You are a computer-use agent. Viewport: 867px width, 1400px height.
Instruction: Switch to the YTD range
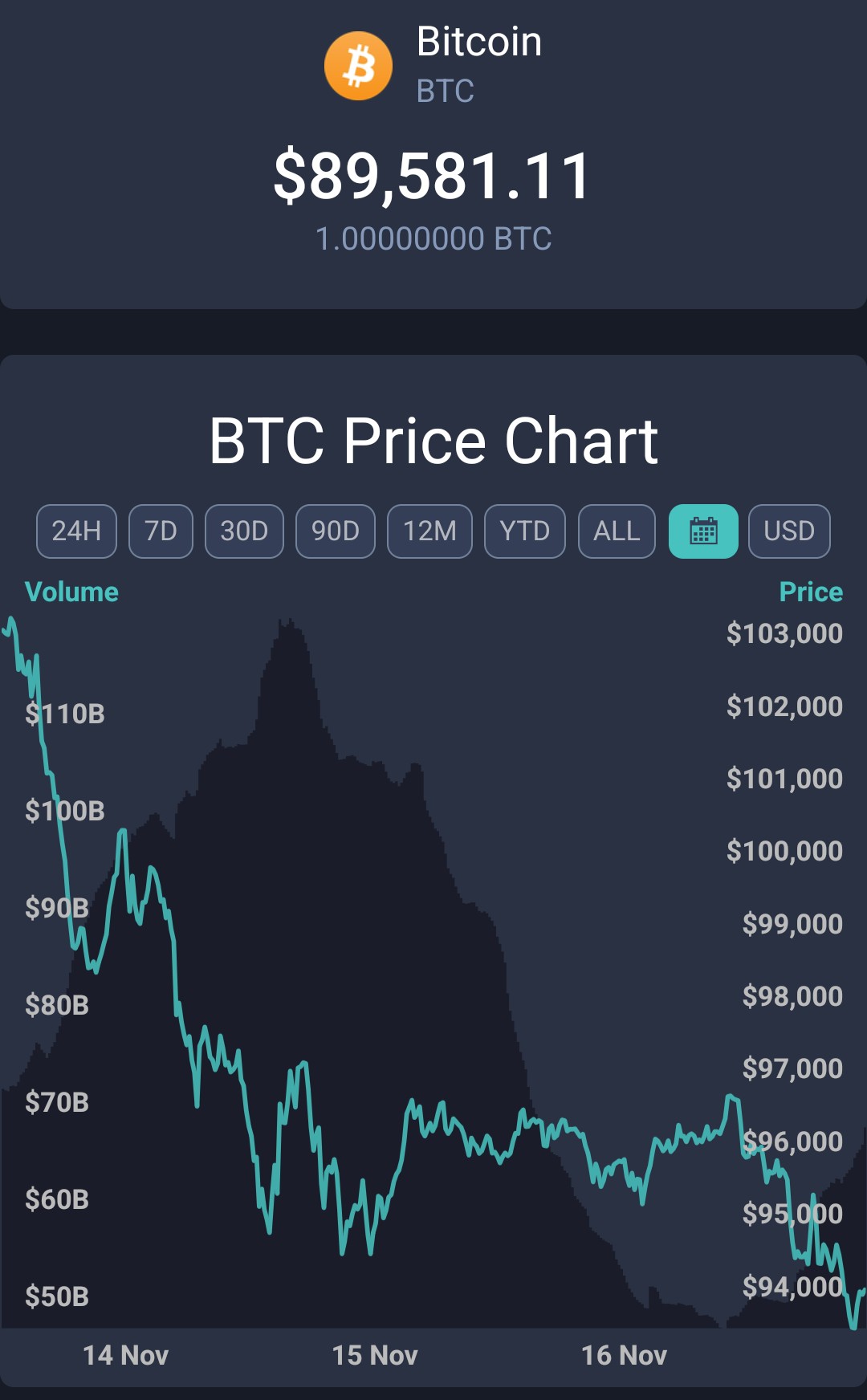click(x=524, y=531)
